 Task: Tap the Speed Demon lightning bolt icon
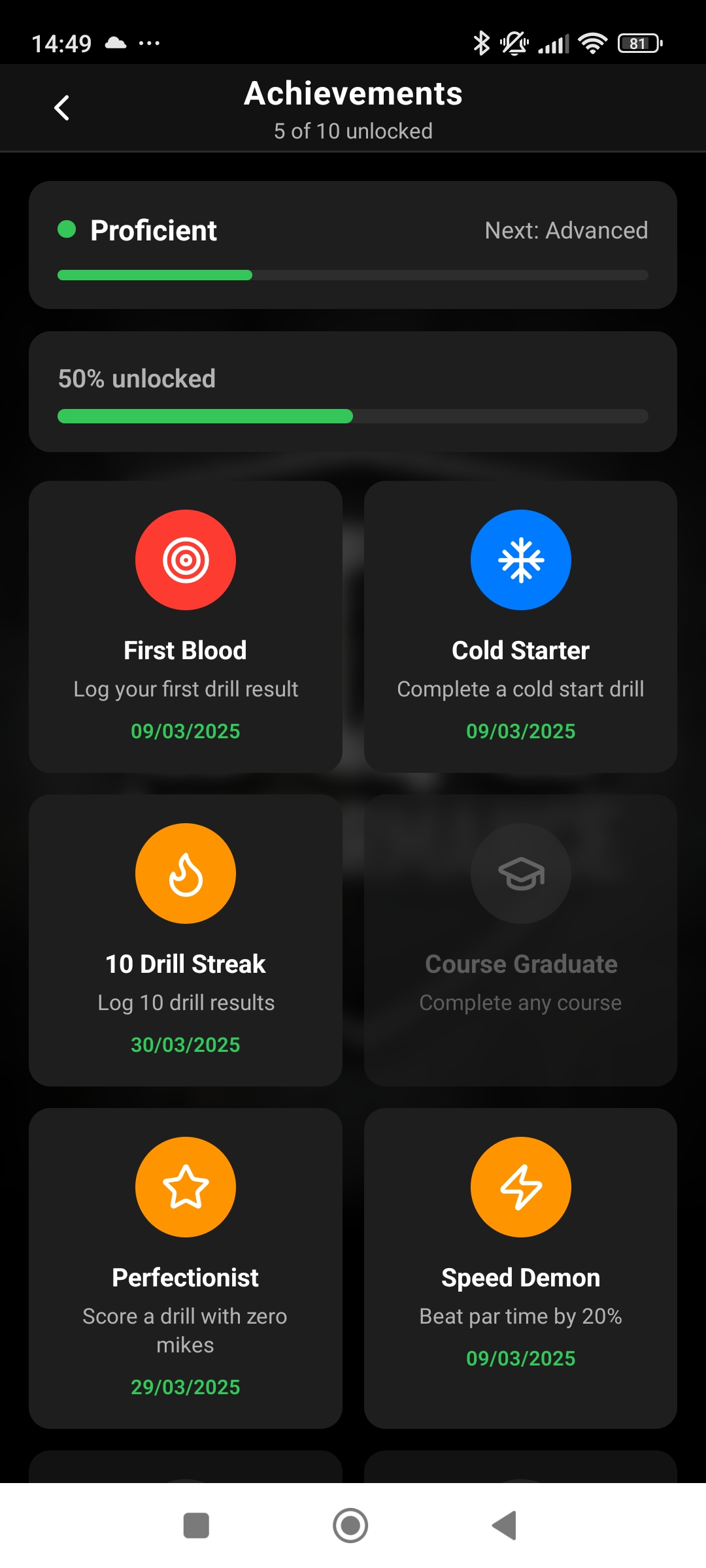[x=520, y=1186]
